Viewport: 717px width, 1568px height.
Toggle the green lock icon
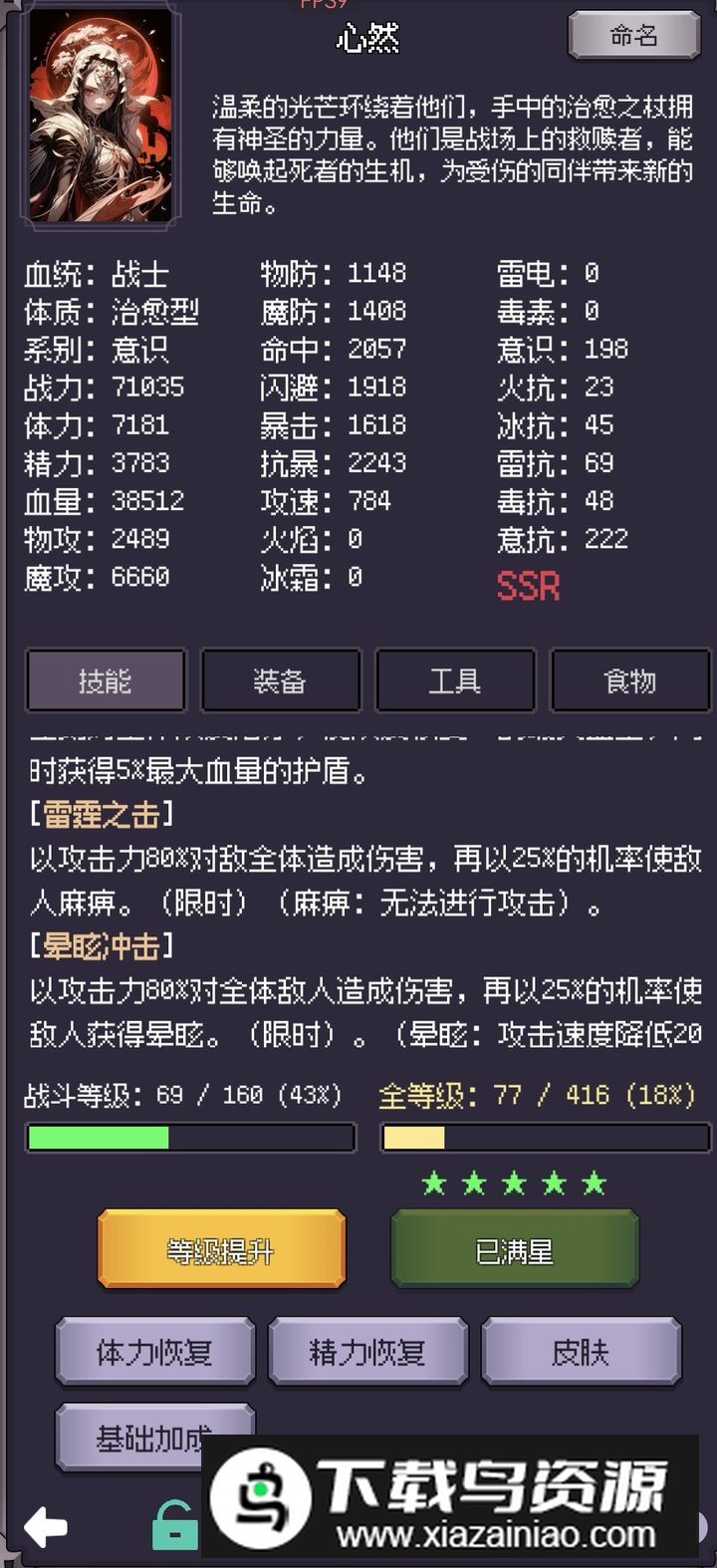(174, 1526)
